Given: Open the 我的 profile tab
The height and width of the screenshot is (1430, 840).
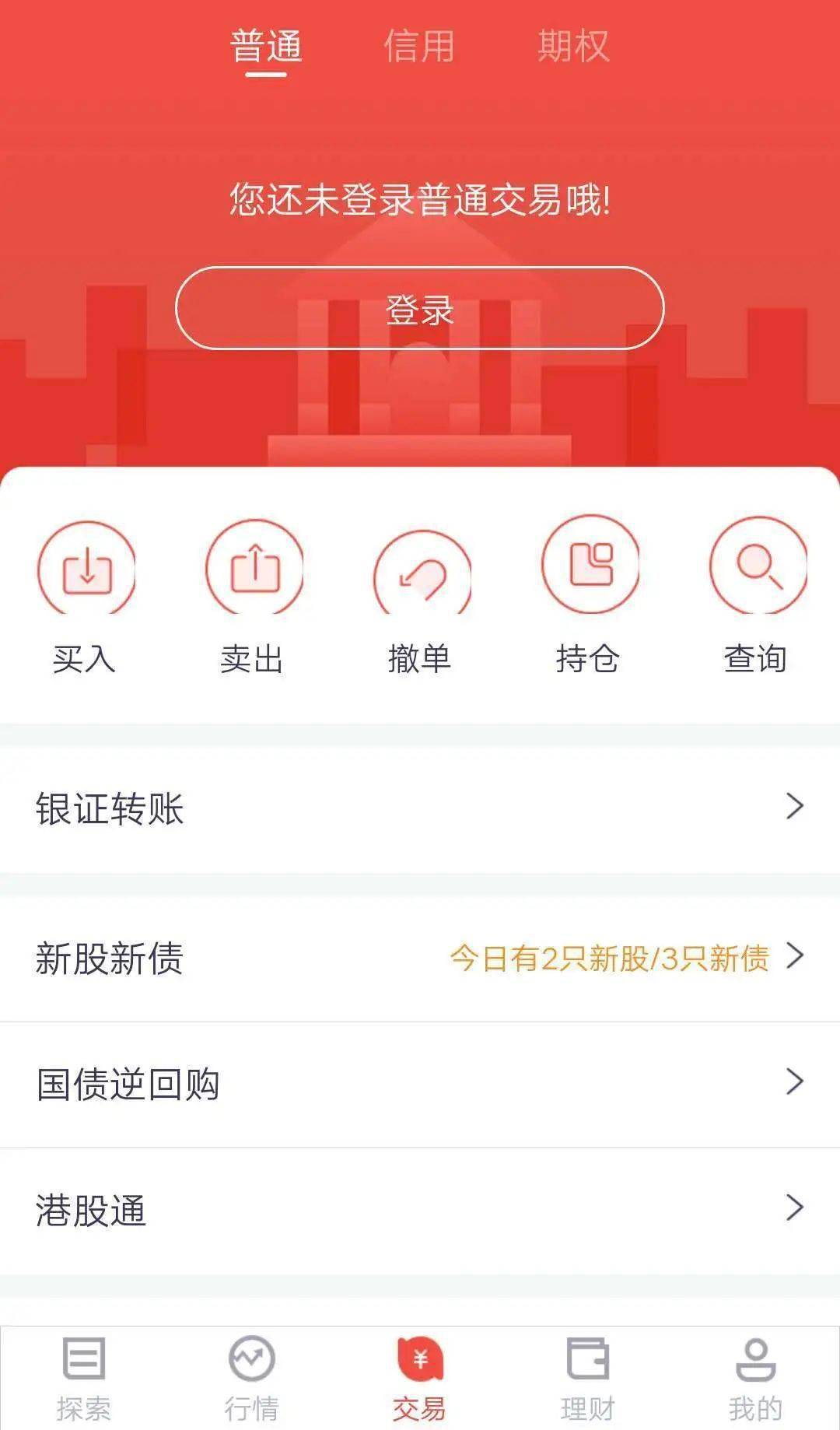Looking at the screenshot, I should 756,1379.
